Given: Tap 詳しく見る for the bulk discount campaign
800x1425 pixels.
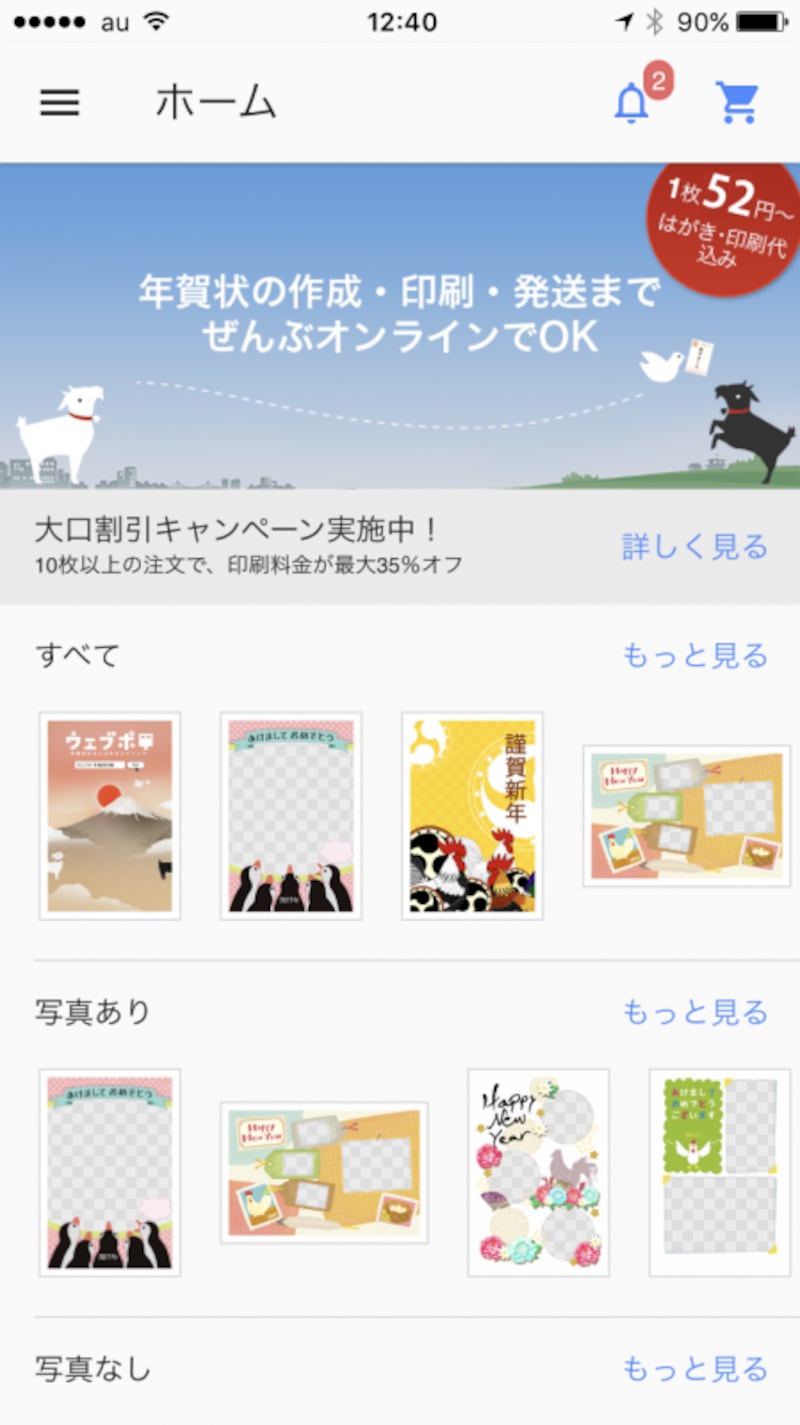Looking at the screenshot, I should pos(695,547).
